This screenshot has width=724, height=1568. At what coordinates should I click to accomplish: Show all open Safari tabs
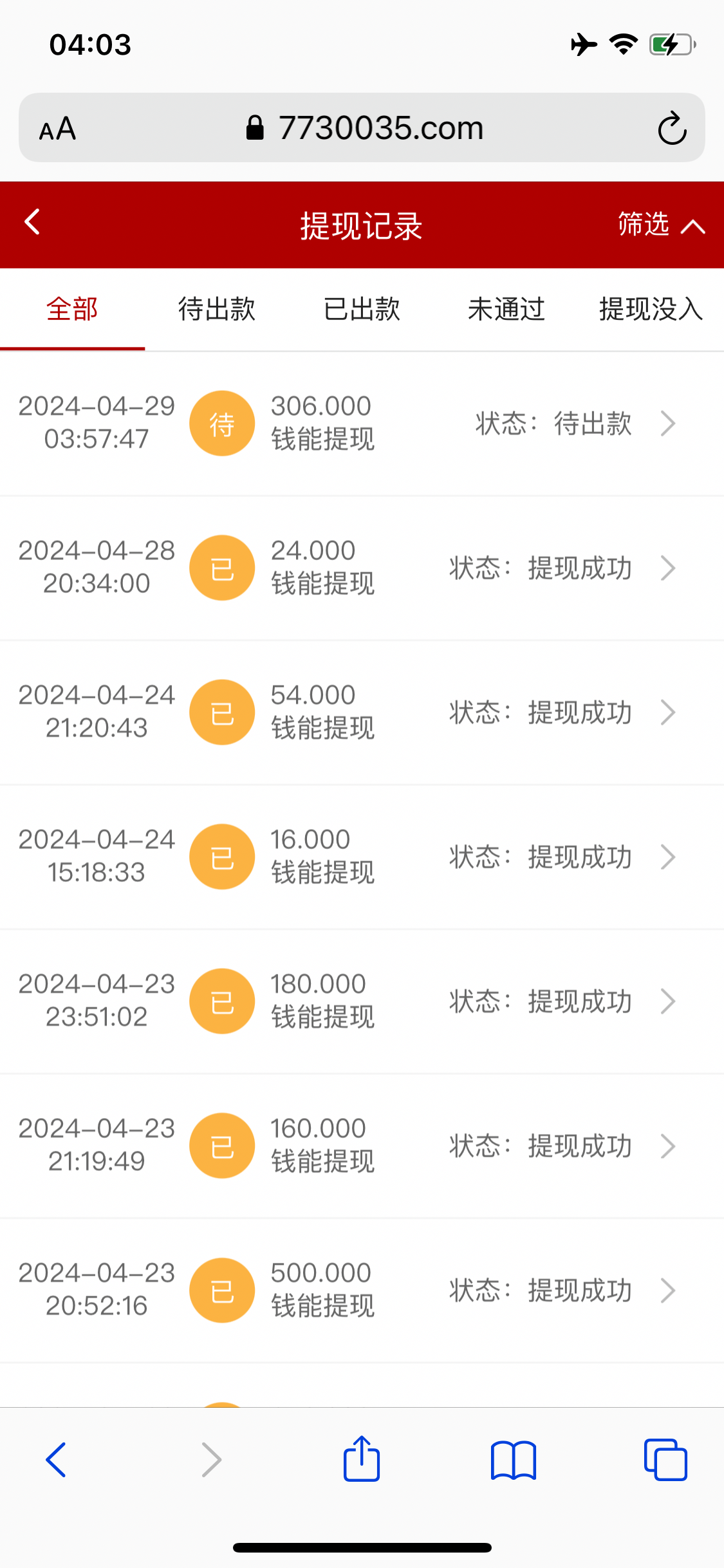pyautogui.click(x=665, y=1459)
